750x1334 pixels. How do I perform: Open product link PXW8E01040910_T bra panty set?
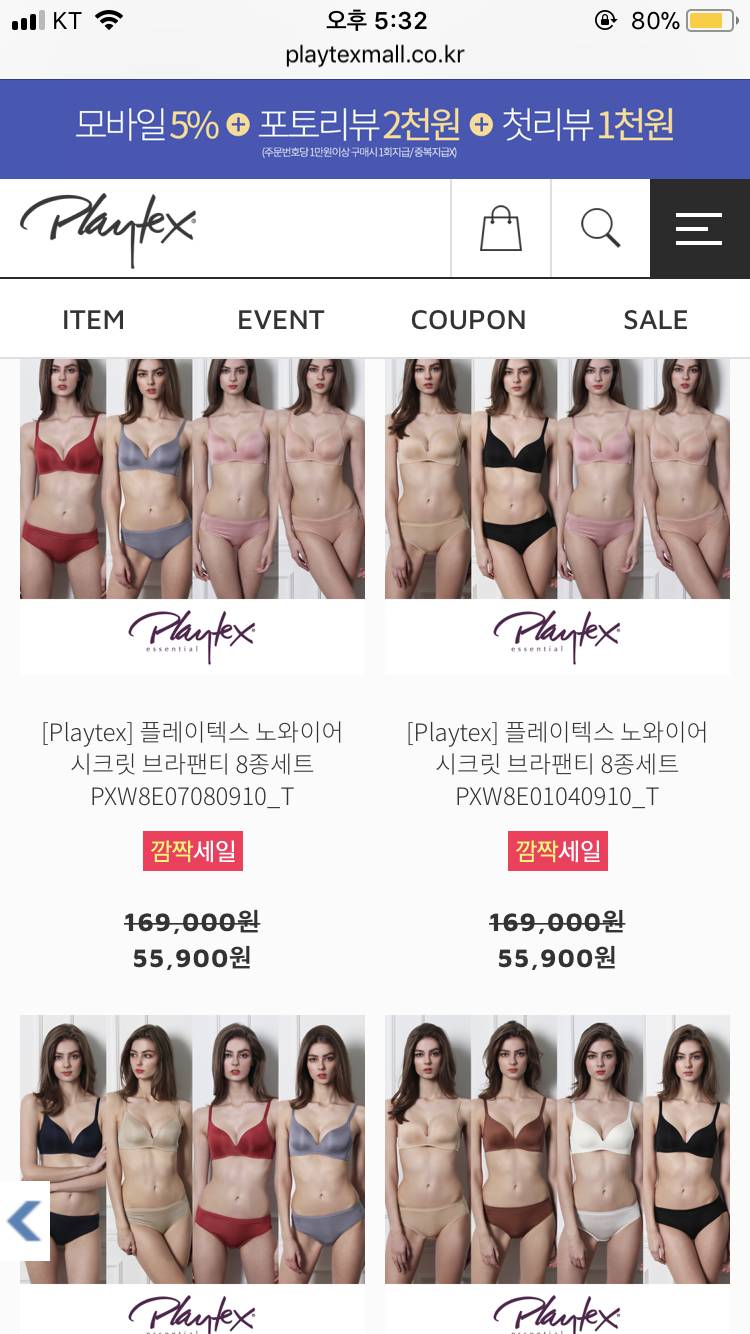click(557, 764)
